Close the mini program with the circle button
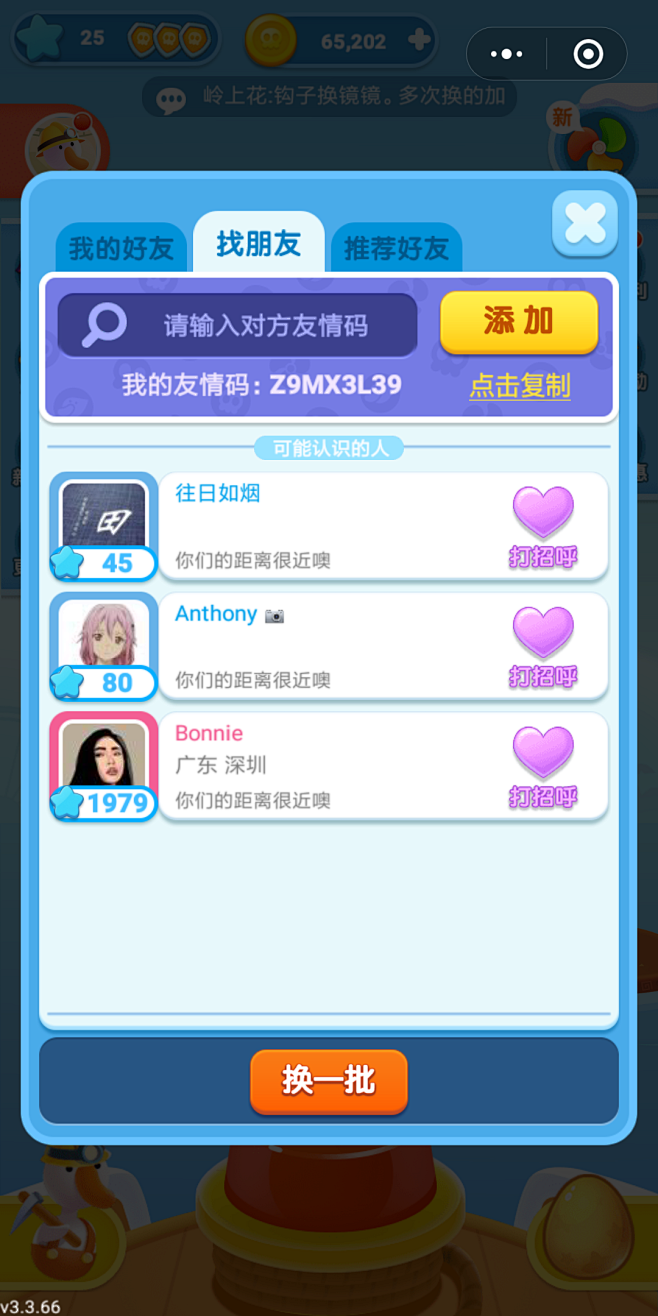This screenshot has width=658, height=1316. pyautogui.click(x=588, y=54)
